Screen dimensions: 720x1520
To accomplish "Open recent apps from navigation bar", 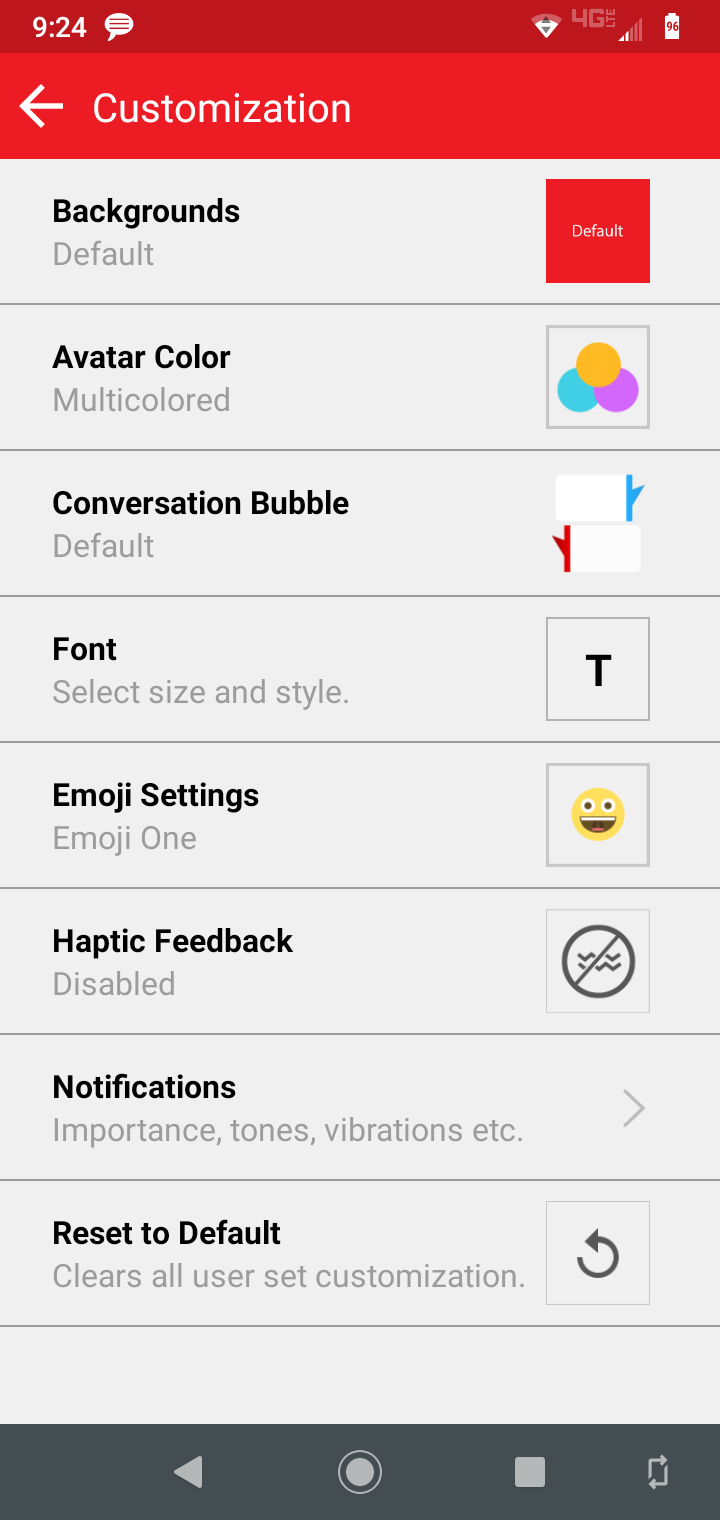I will click(530, 1471).
